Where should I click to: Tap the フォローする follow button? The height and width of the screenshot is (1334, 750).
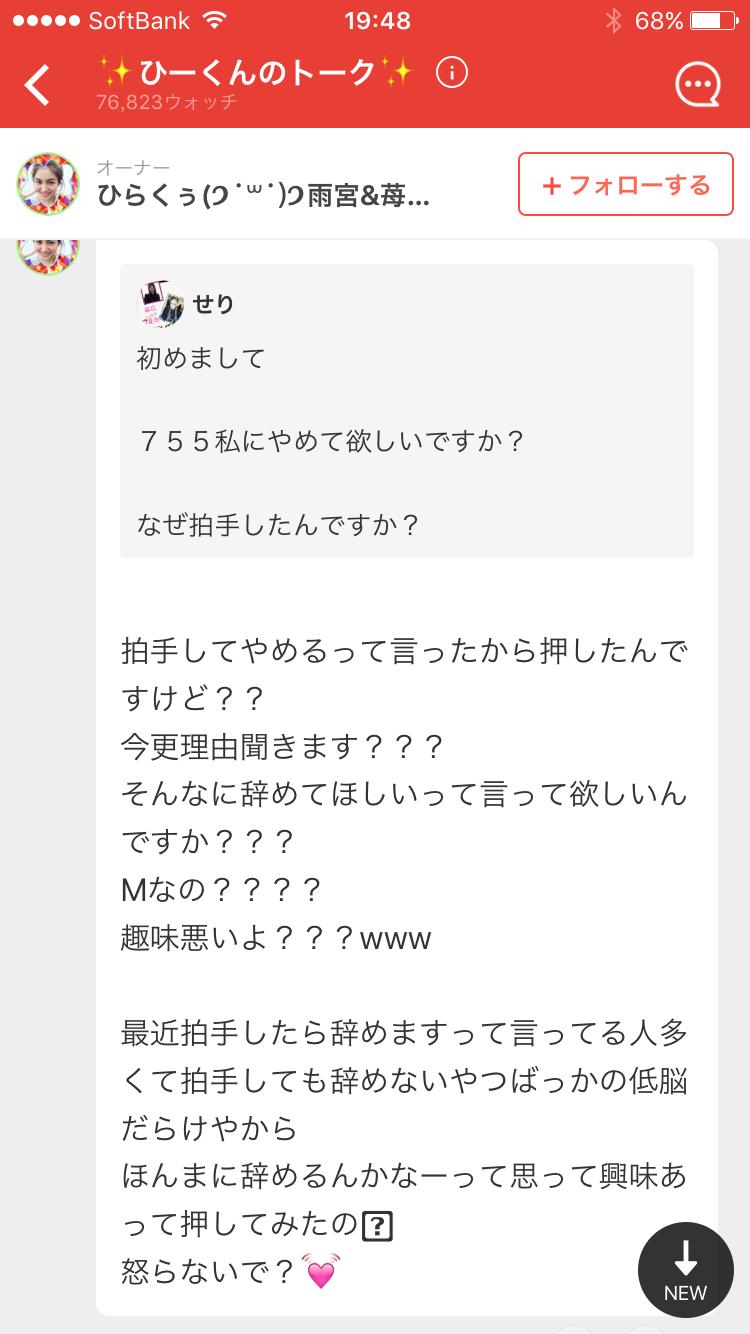click(626, 185)
